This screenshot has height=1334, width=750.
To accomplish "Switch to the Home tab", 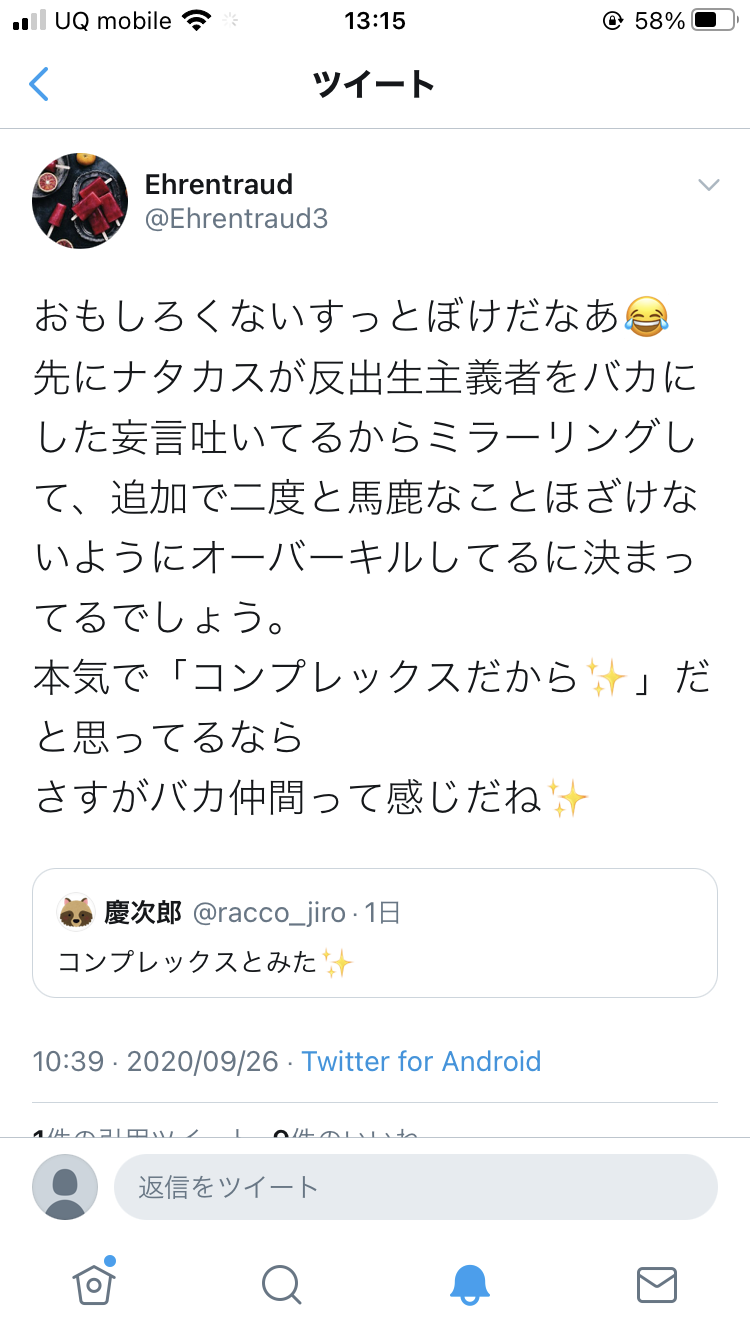I will (94, 1283).
